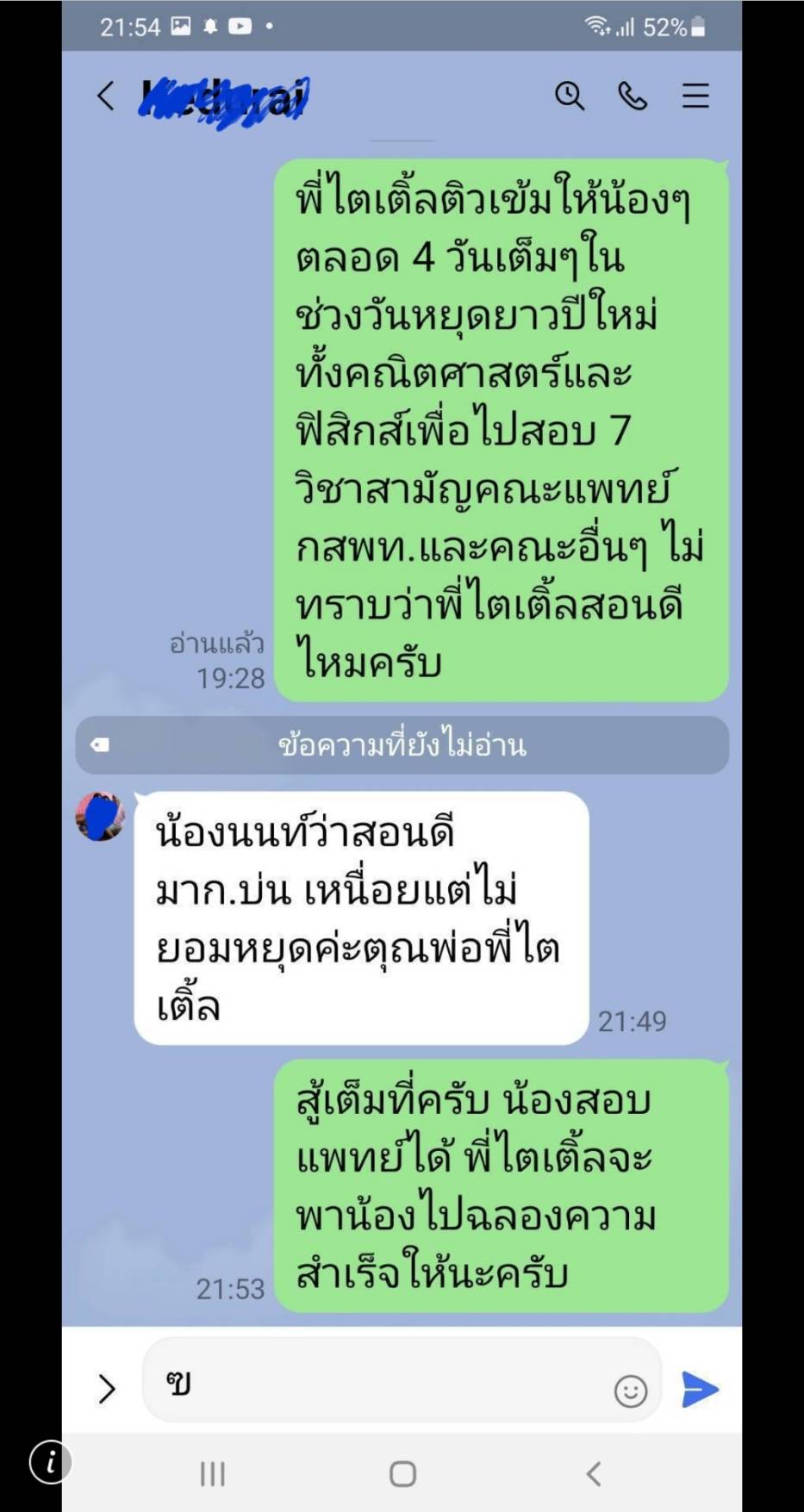Focus the message input field

[x=379, y=1385]
